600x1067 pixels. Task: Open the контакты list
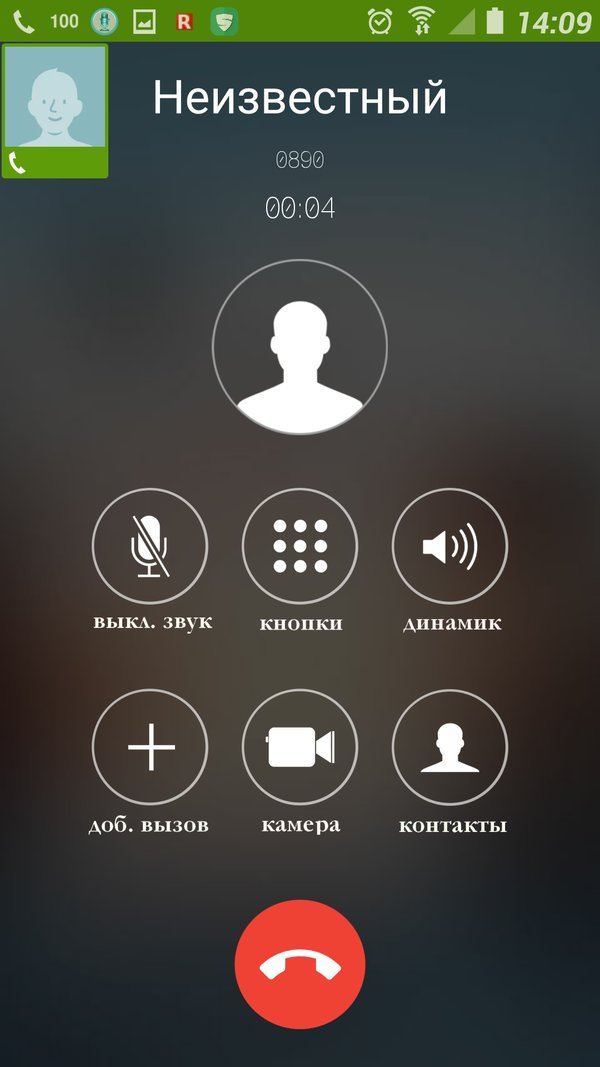pyautogui.click(x=450, y=747)
